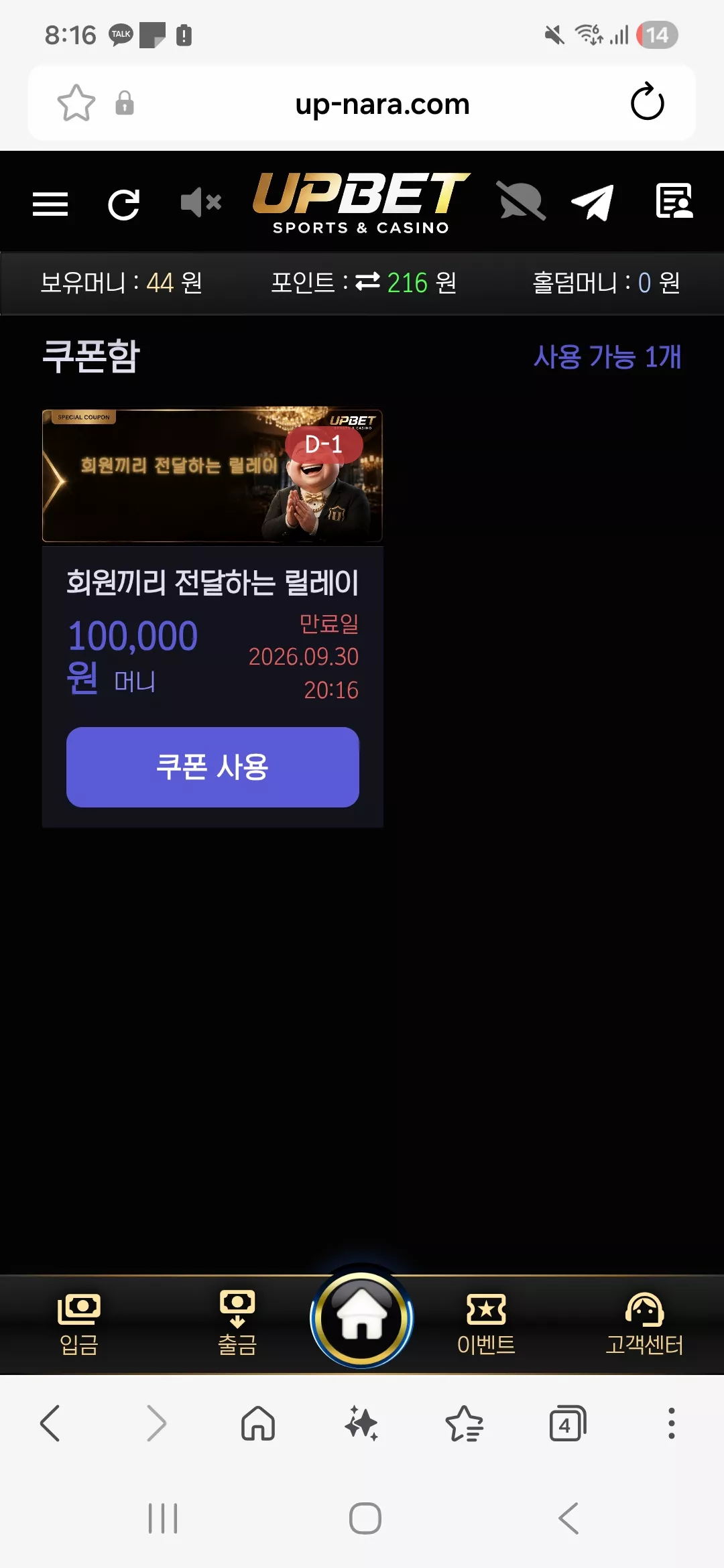Use the 100,000원 coupon with 쿠폰 사용
The image size is (724, 1568).
point(213,767)
